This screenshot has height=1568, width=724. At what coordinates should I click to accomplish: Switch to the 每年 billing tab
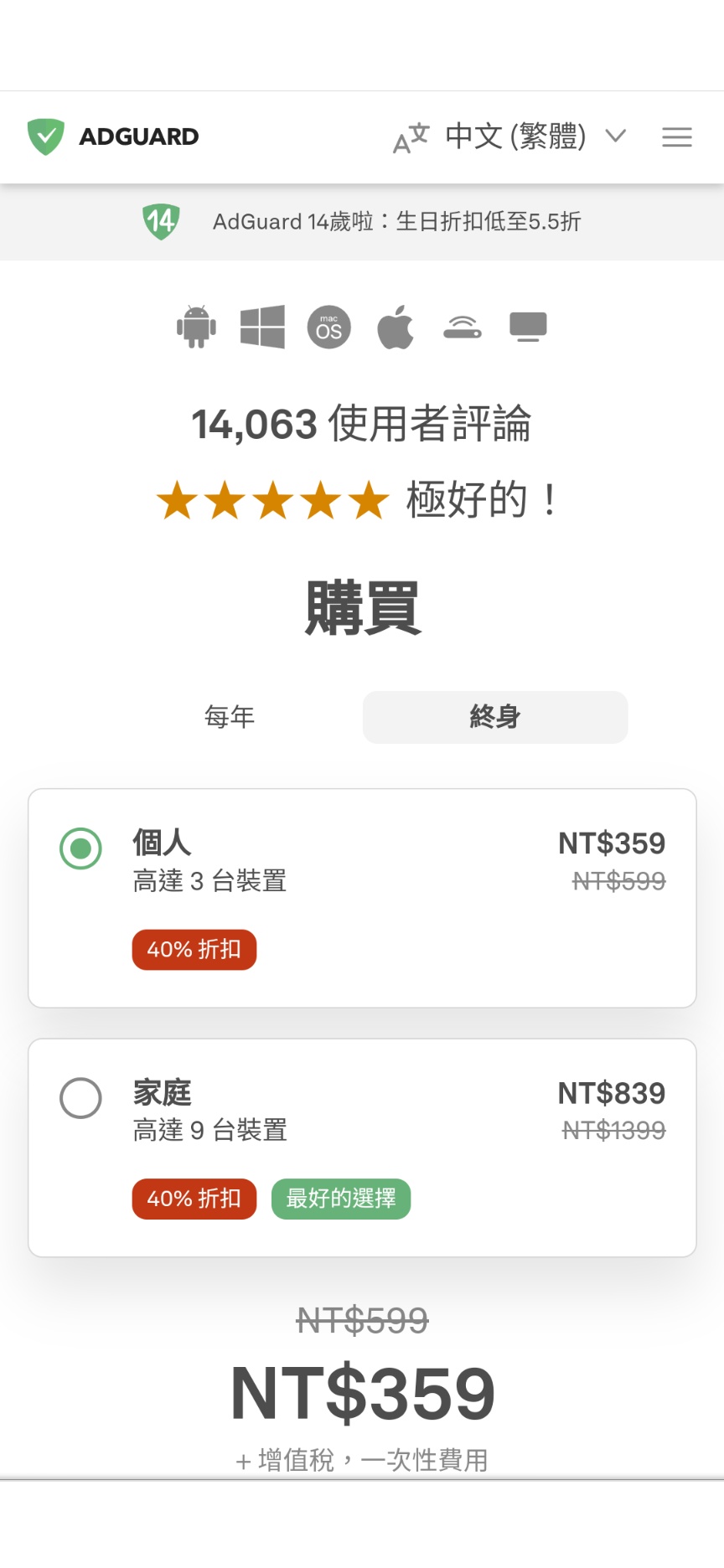(230, 717)
